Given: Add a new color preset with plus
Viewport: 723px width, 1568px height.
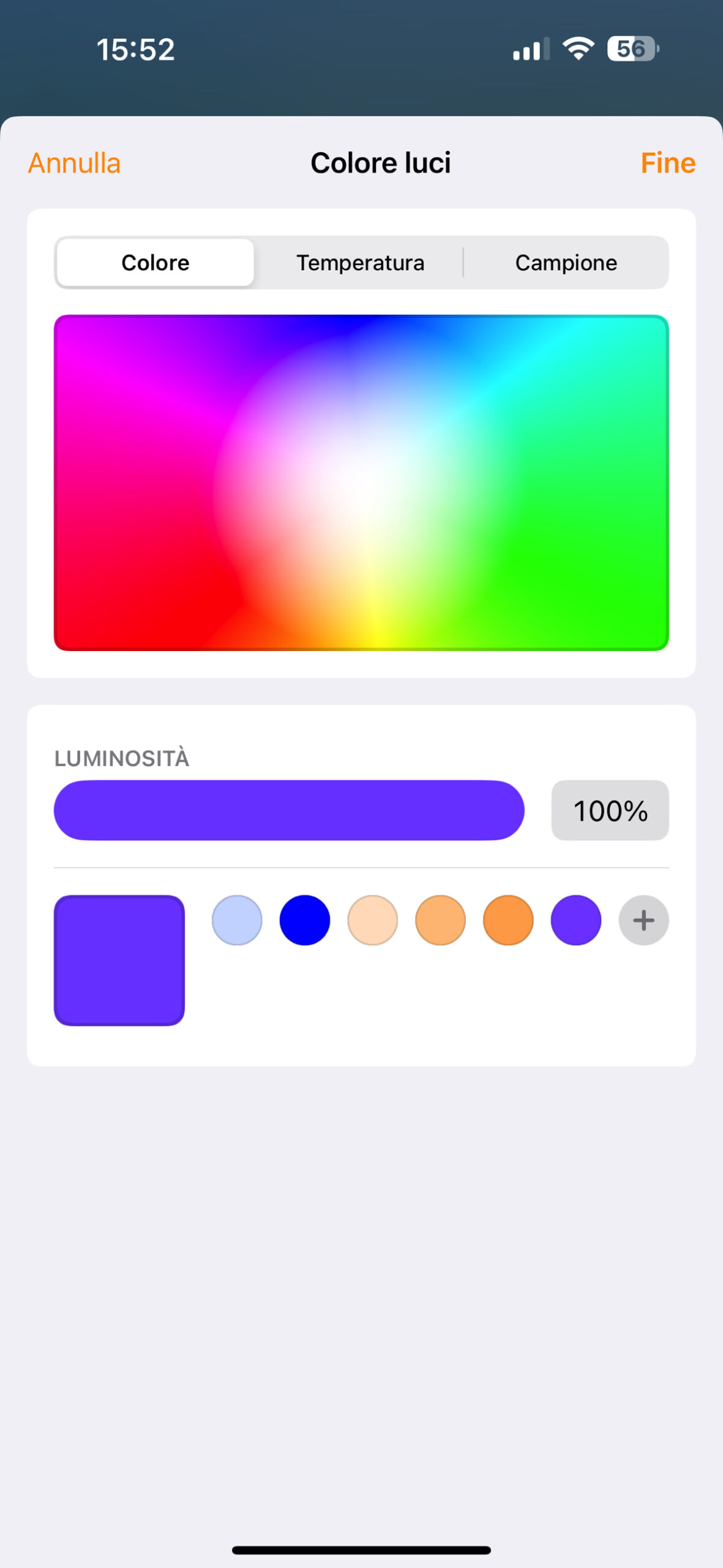Looking at the screenshot, I should [643, 920].
